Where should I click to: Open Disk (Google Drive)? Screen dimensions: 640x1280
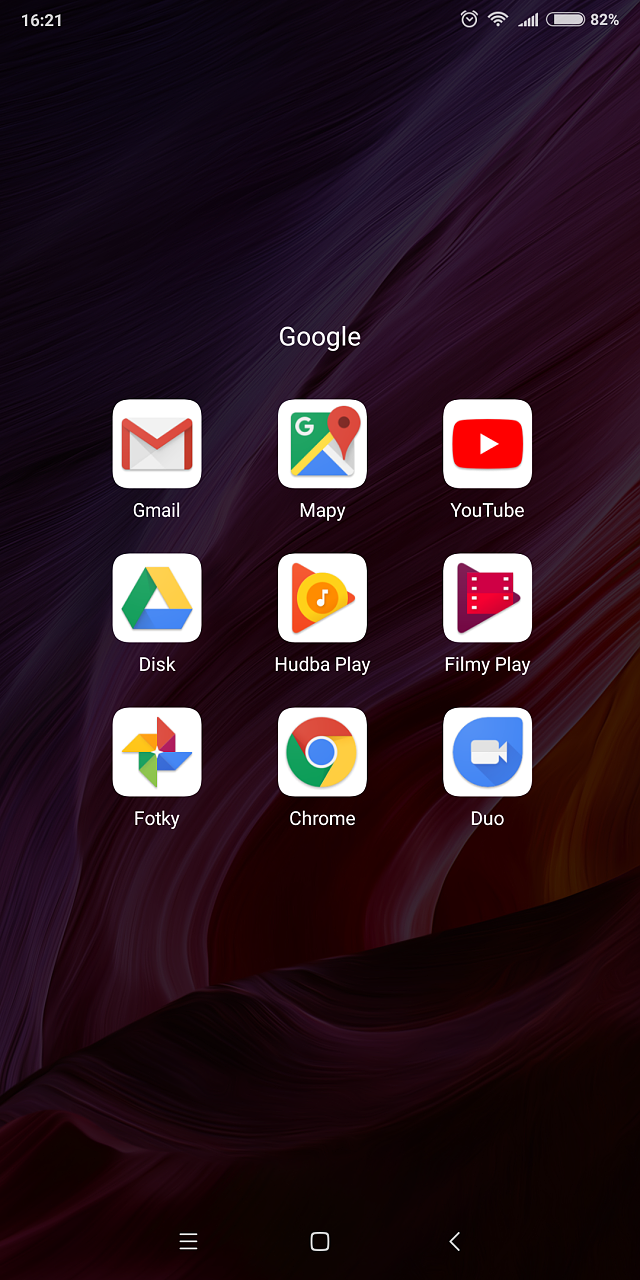coord(157,598)
